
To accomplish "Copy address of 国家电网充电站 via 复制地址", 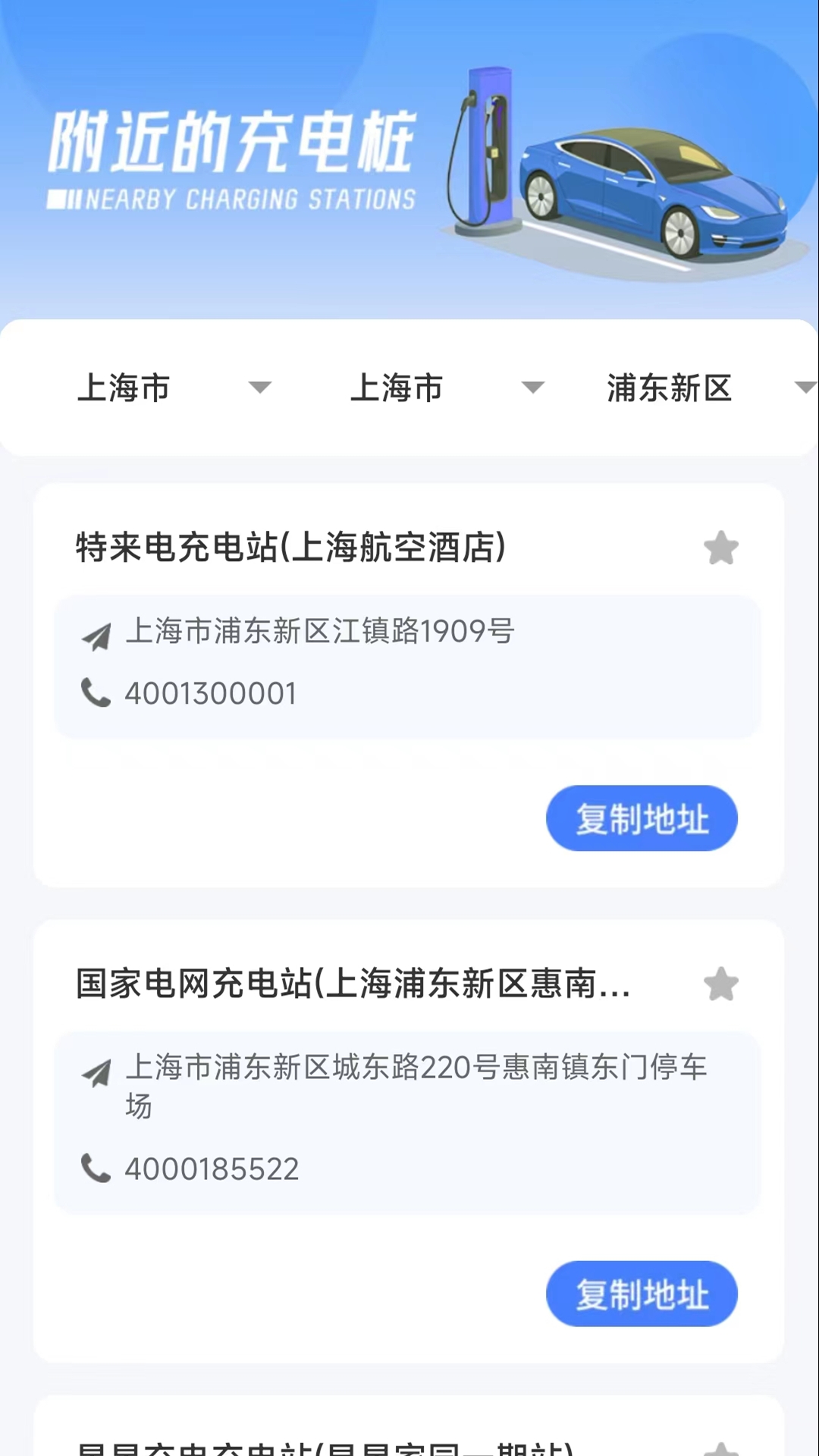I will click(x=642, y=1294).
